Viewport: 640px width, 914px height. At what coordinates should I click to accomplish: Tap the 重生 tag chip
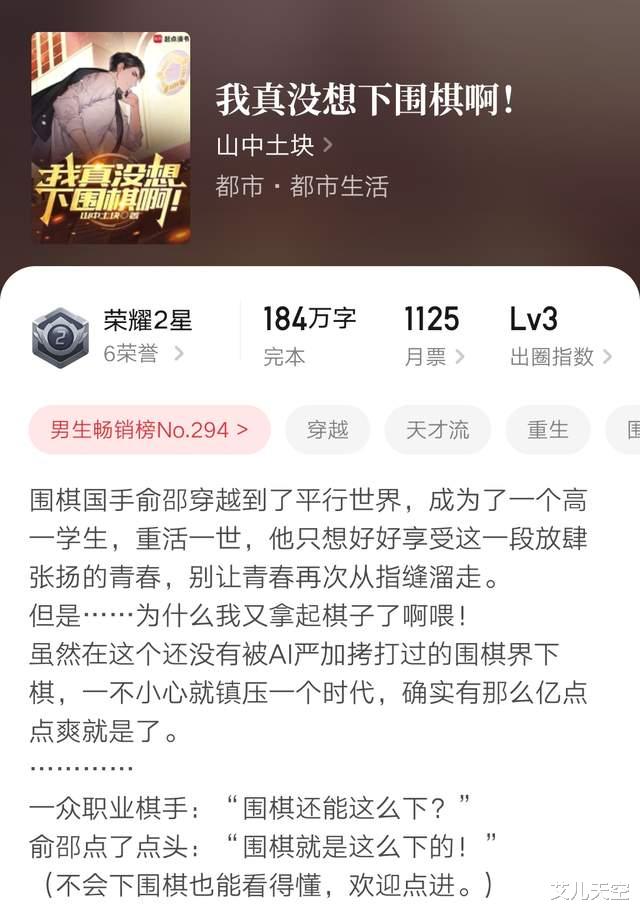click(548, 430)
